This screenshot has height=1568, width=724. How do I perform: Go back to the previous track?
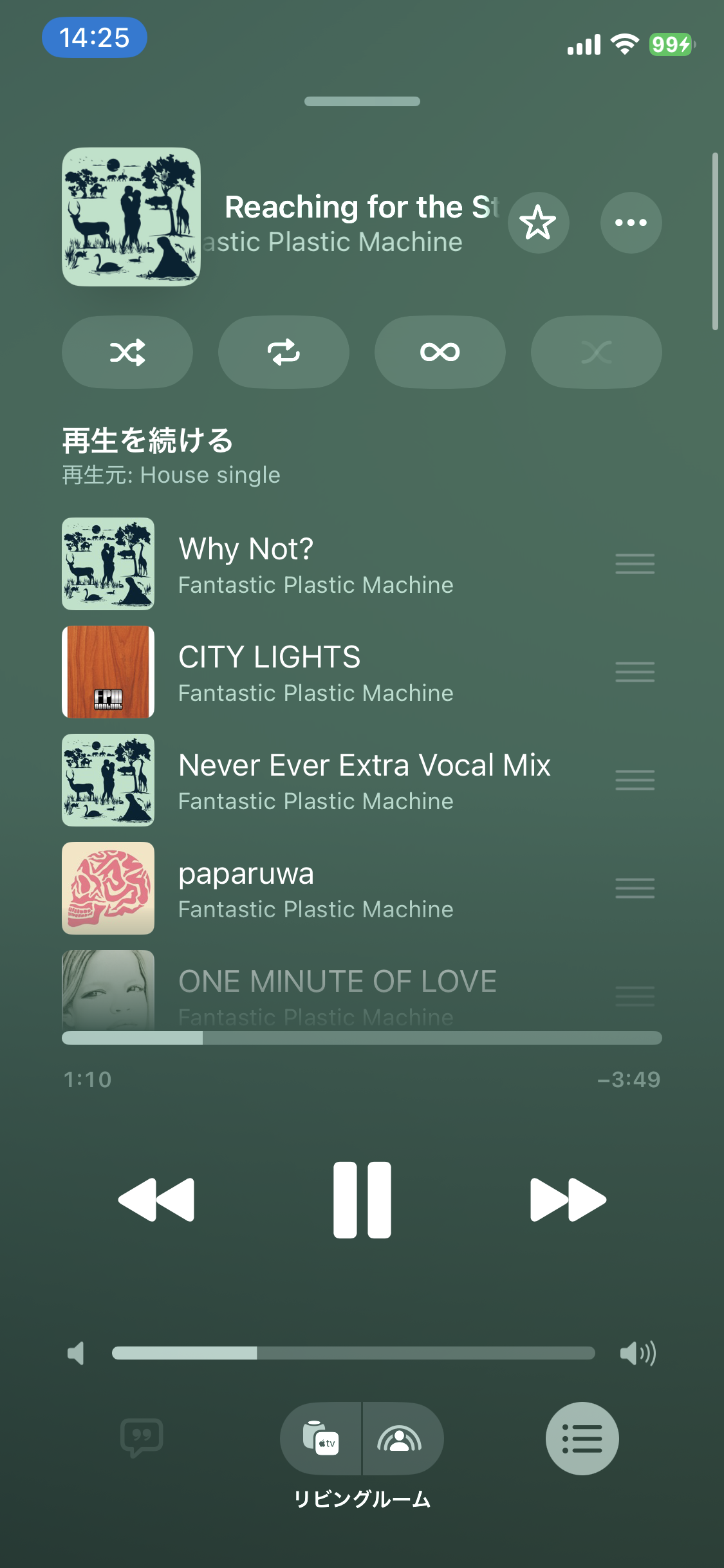coord(156,1200)
